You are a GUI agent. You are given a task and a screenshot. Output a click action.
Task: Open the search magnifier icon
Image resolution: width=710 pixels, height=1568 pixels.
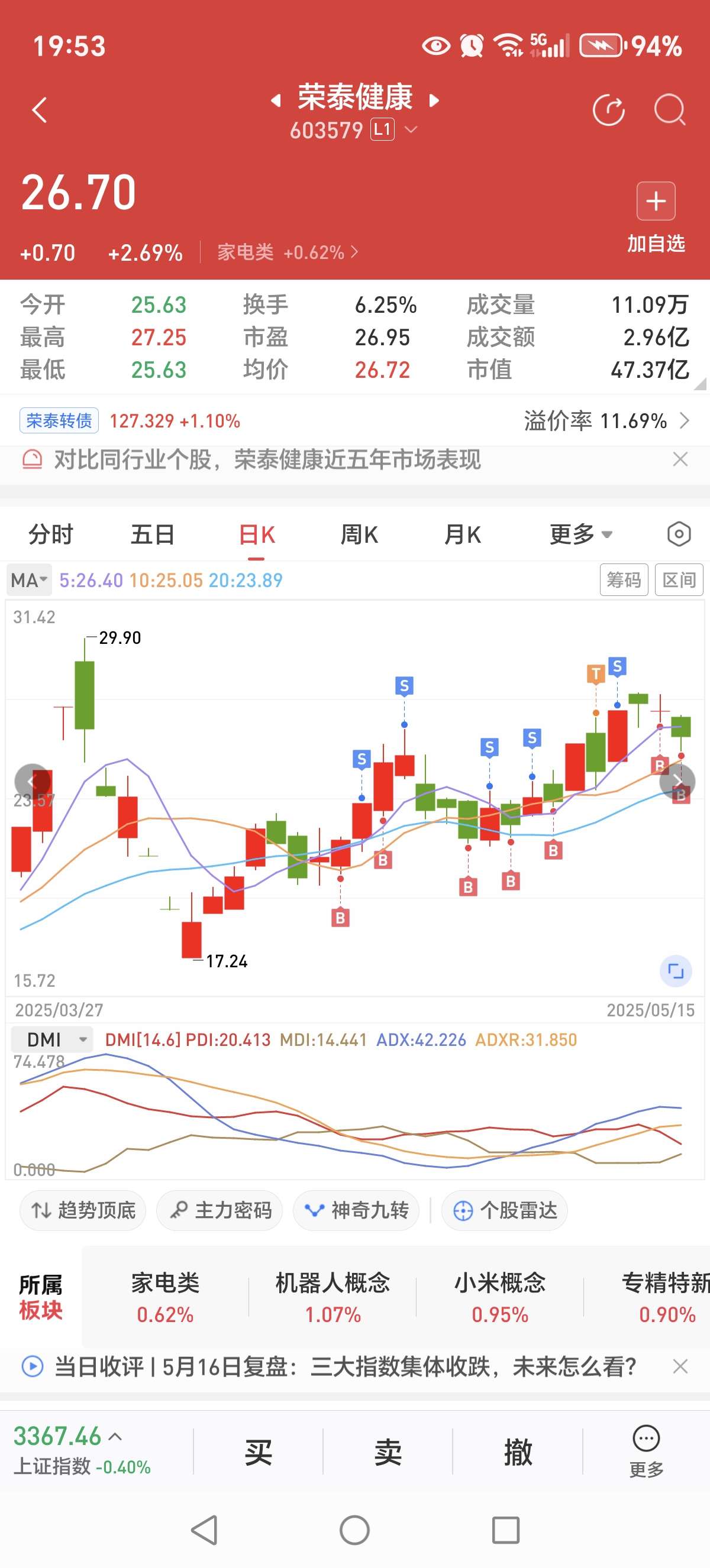[x=669, y=110]
